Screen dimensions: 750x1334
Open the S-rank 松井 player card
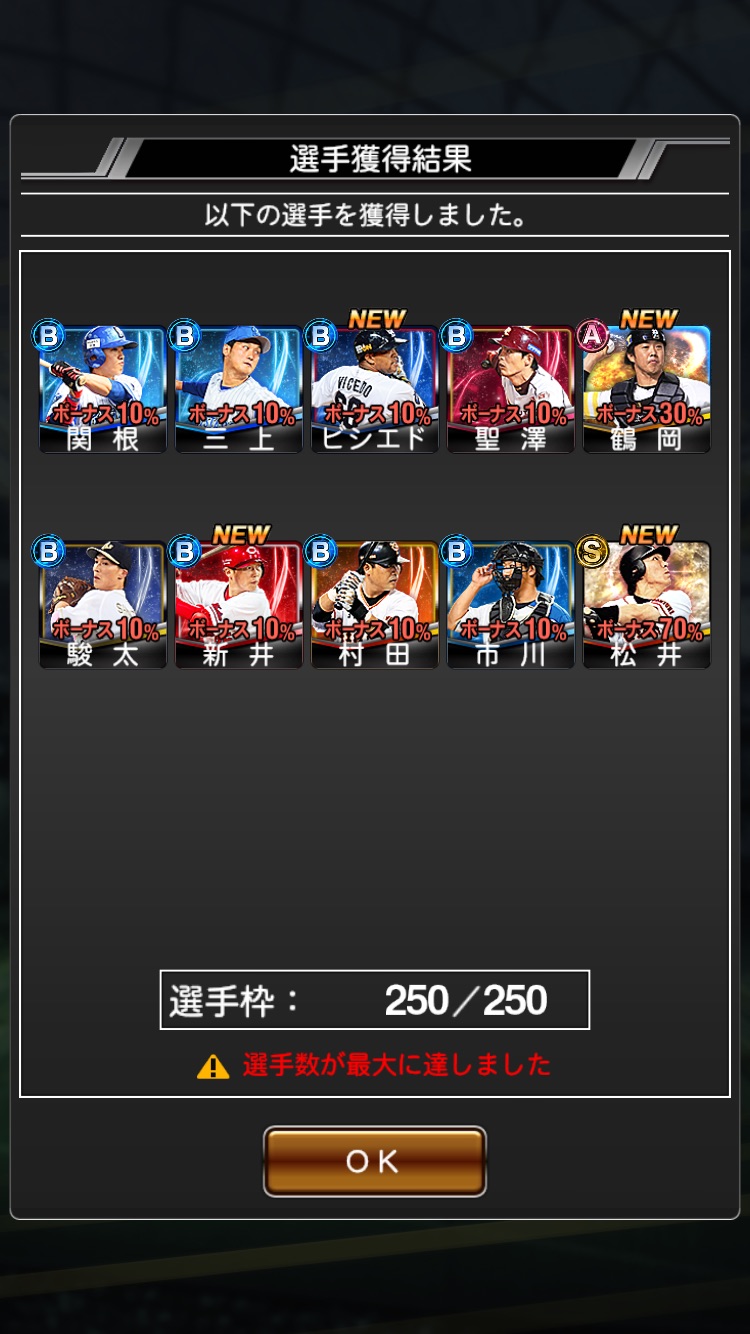(x=646, y=604)
